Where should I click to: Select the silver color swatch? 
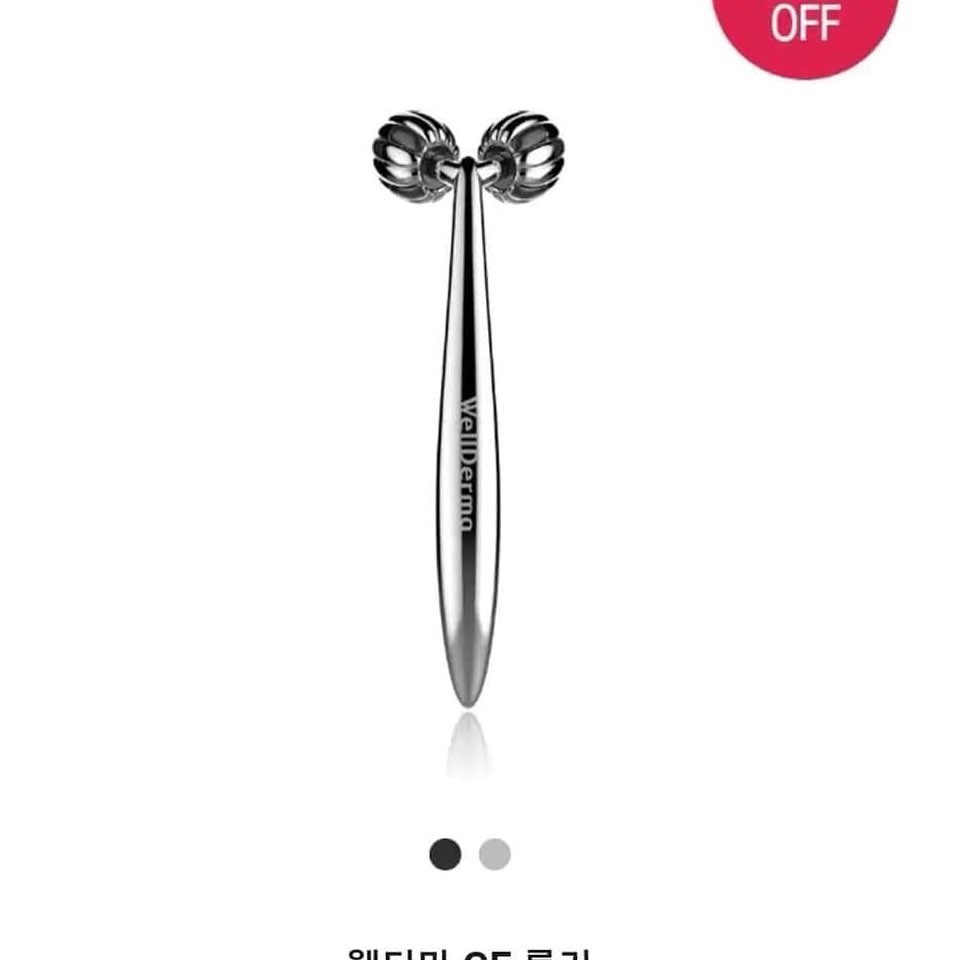click(494, 854)
